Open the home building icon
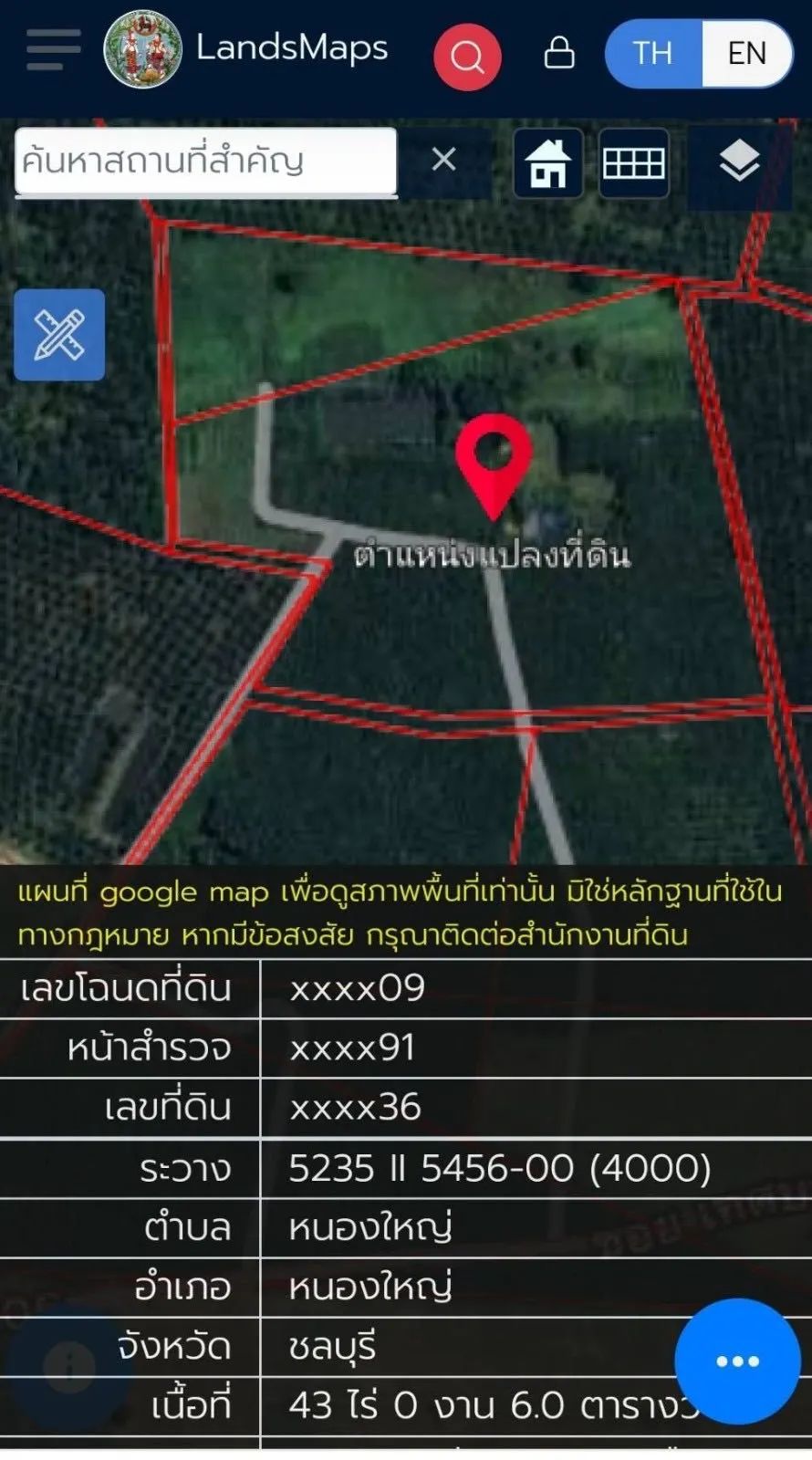Viewport: 812px width, 1460px height. coord(547,163)
